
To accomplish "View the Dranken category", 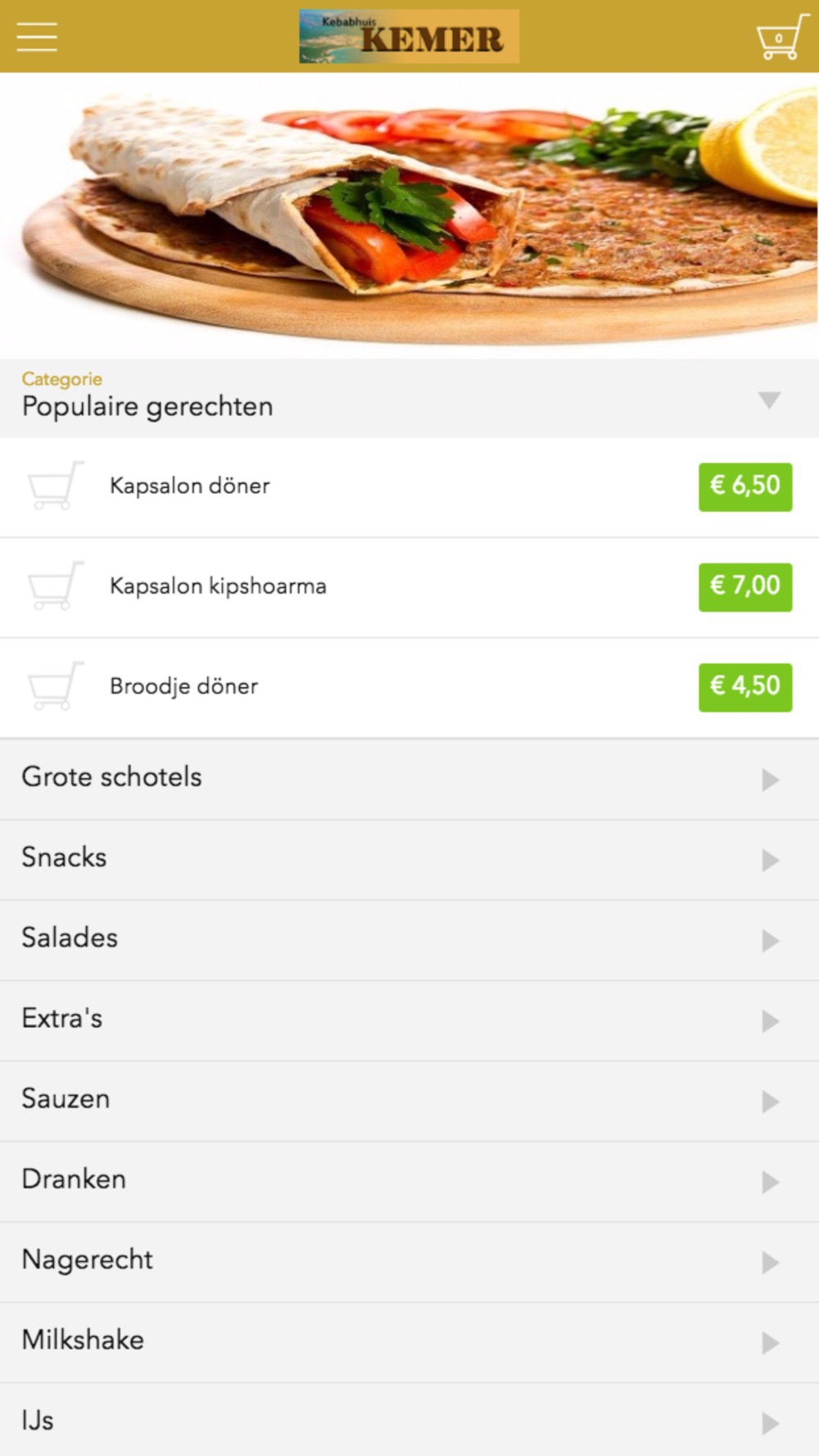I will (x=409, y=1180).
